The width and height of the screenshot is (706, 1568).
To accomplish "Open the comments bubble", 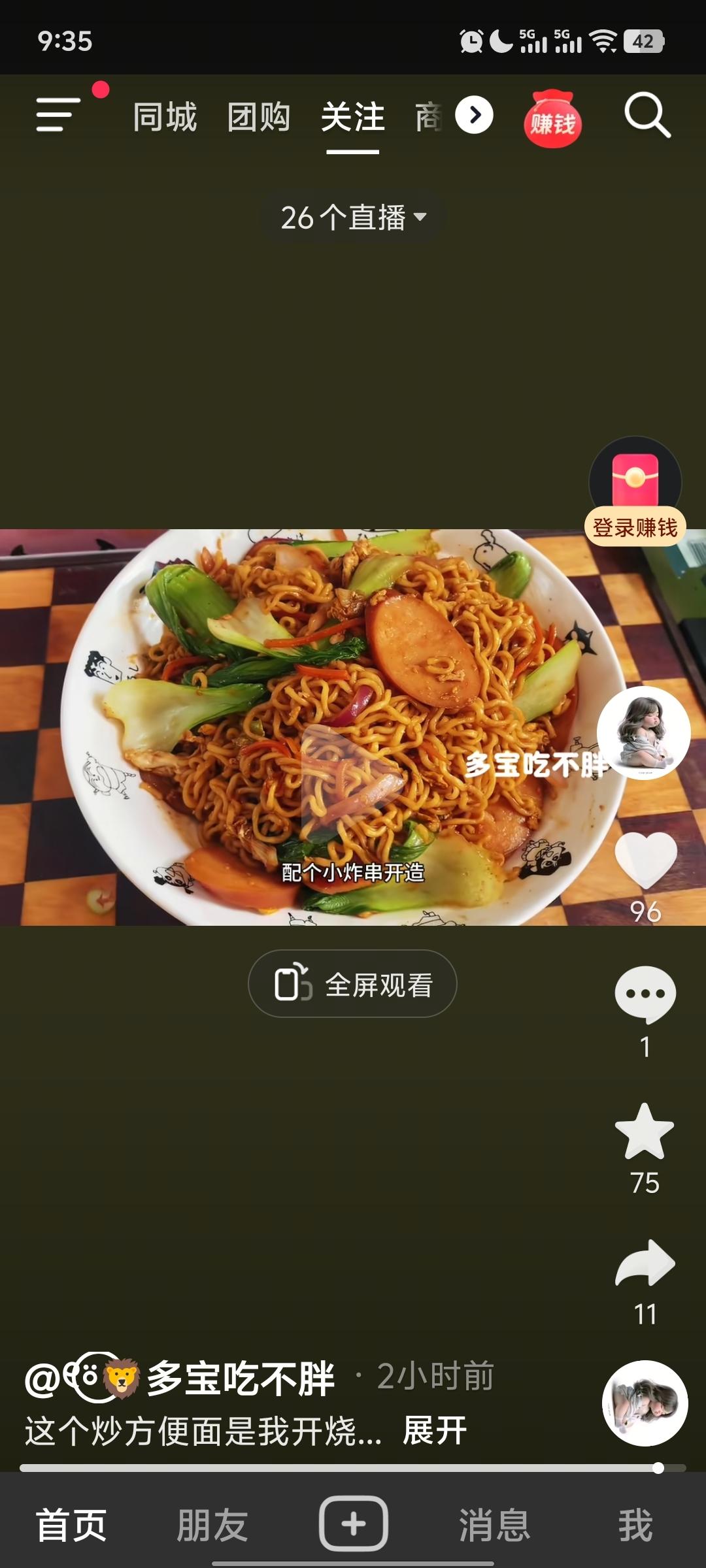I will 645,994.
